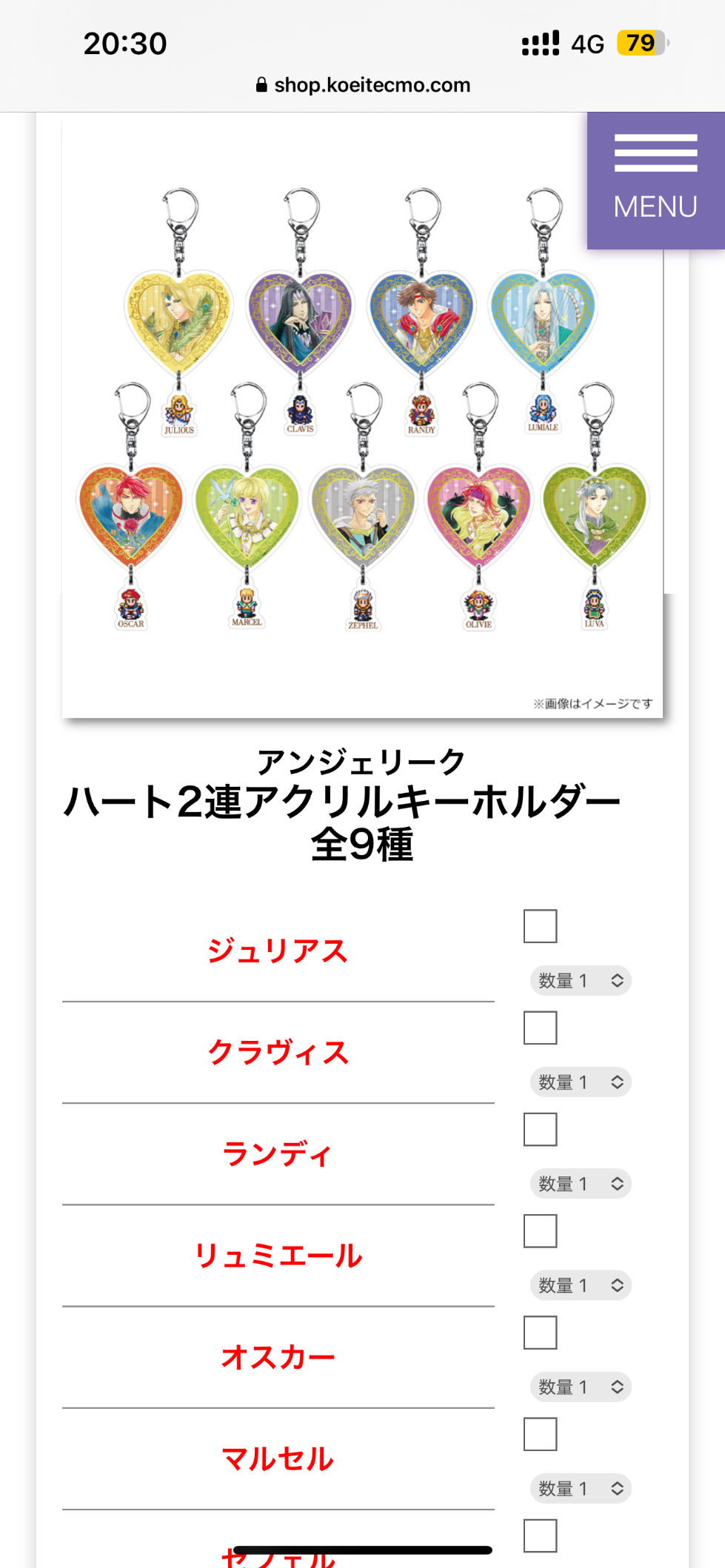This screenshot has width=725, height=1568.
Task: Open the リュミエール quantity selector
Action: point(581,1285)
